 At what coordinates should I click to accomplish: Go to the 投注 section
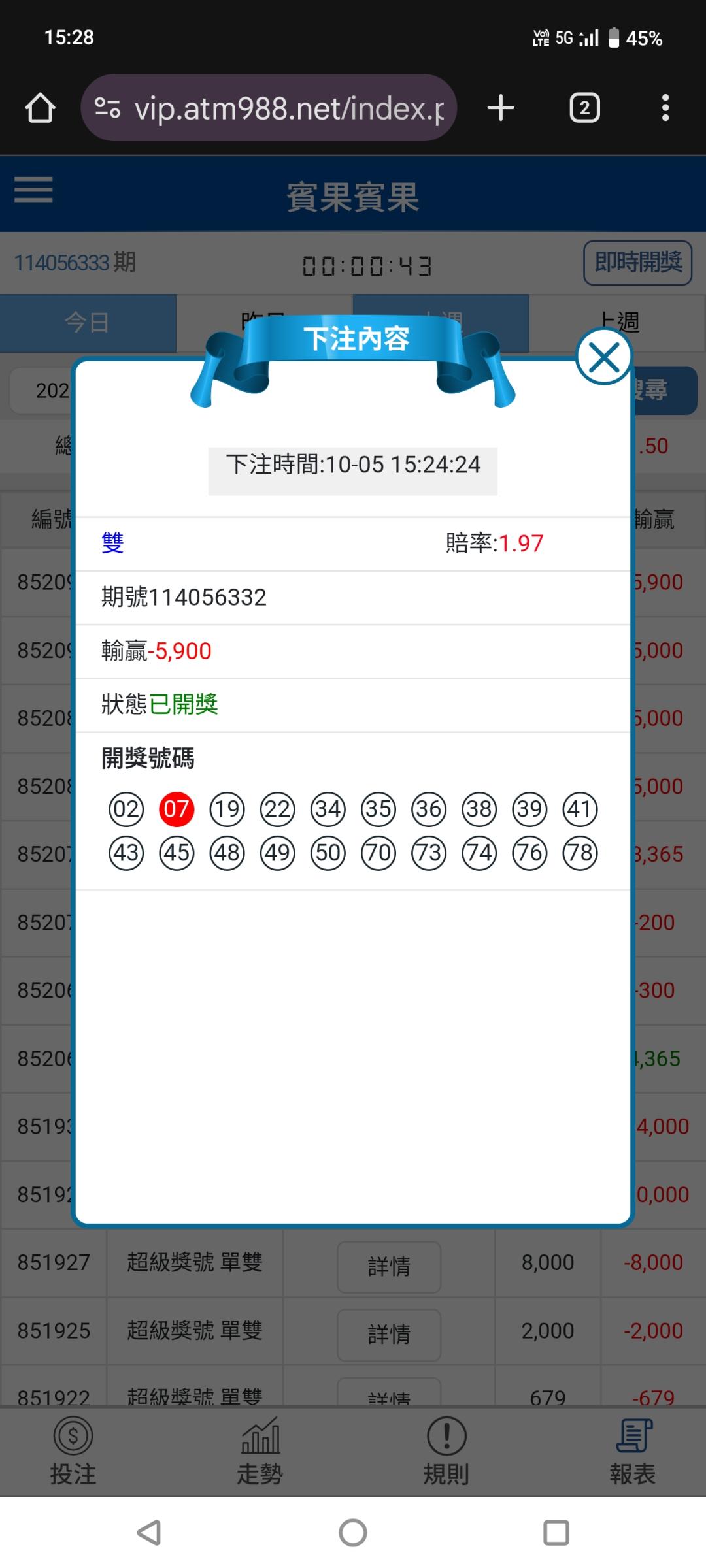[73, 1451]
